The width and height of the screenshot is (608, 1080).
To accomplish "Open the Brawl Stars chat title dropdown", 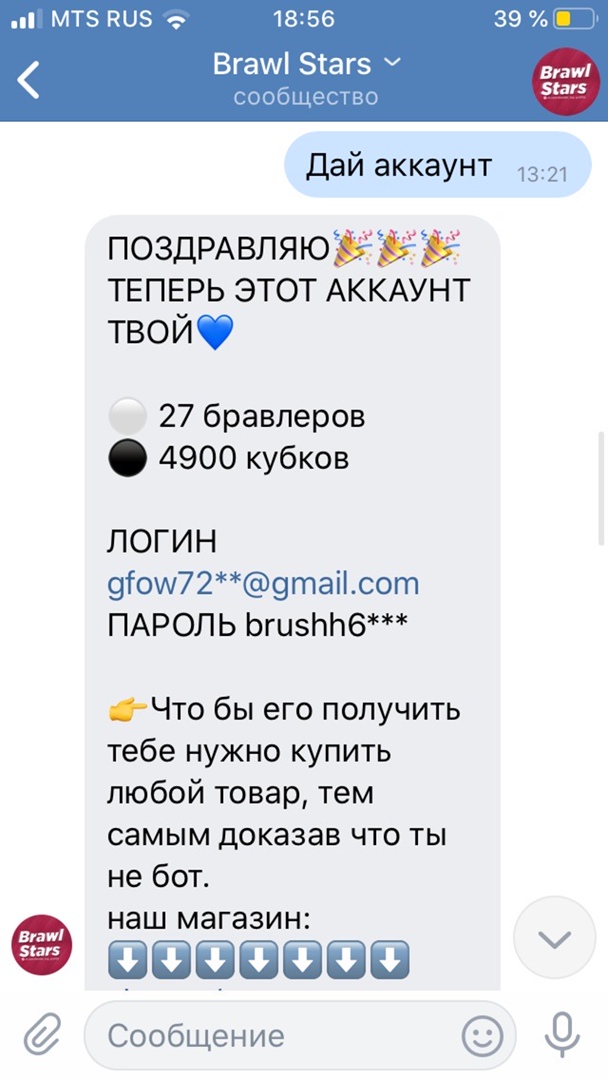I will point(306,65).
